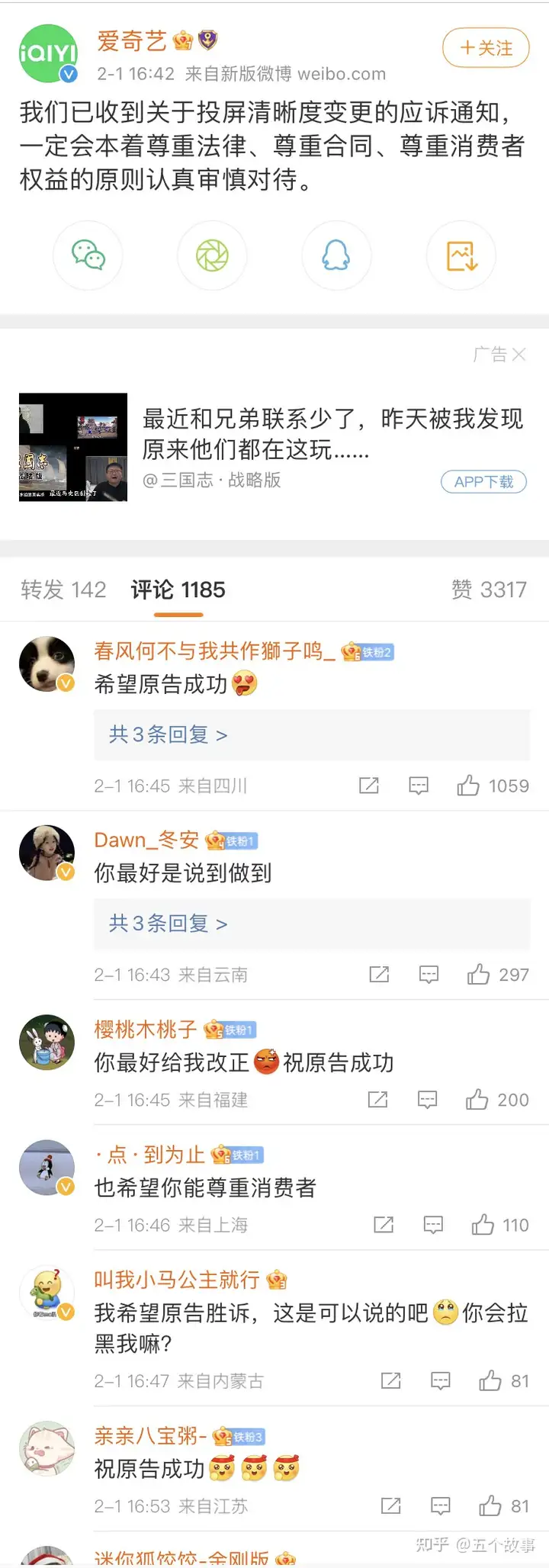The image size is (549, 1568).
Task: Open 叫我小马公主就行's profile avatar
Action: [x=47, y=1293]
